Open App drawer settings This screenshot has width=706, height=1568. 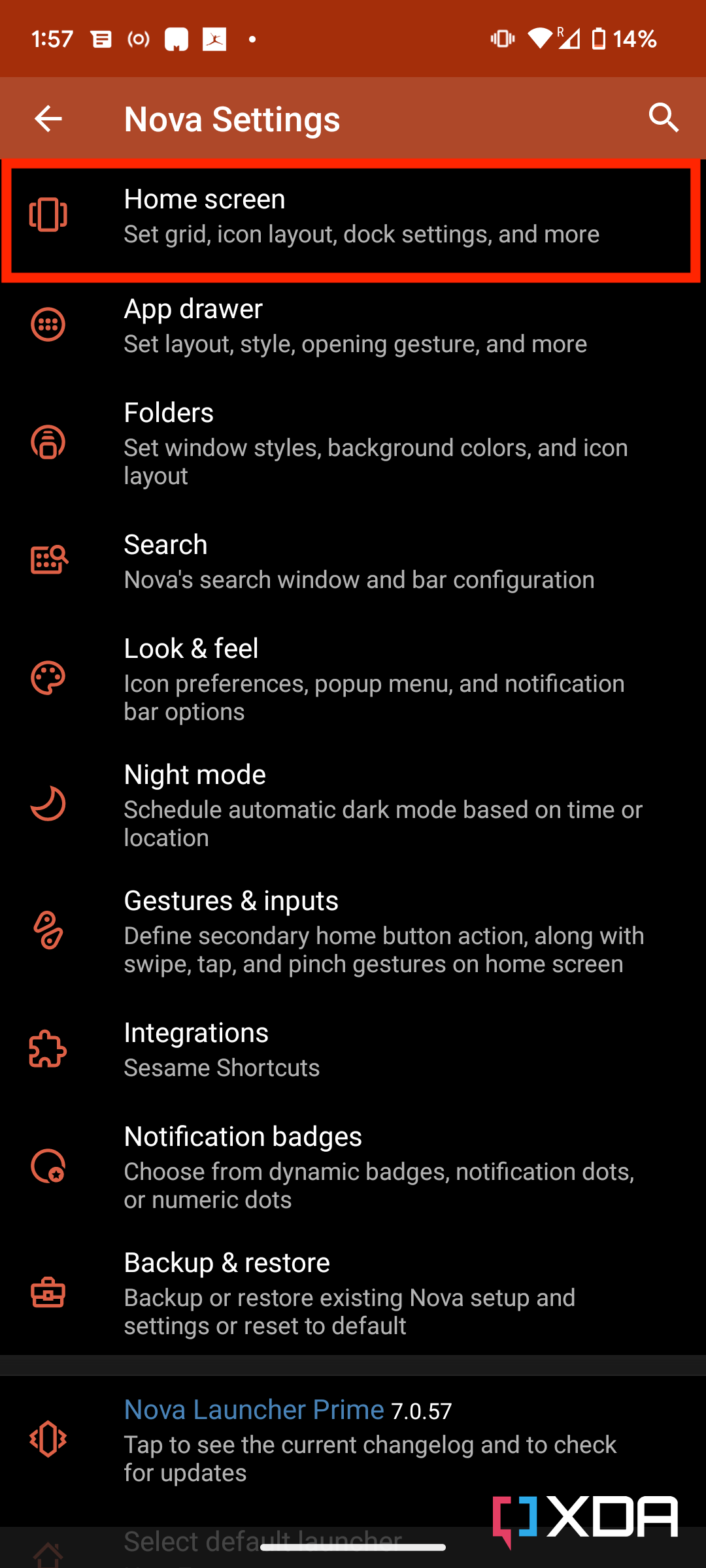pos(353,325)
